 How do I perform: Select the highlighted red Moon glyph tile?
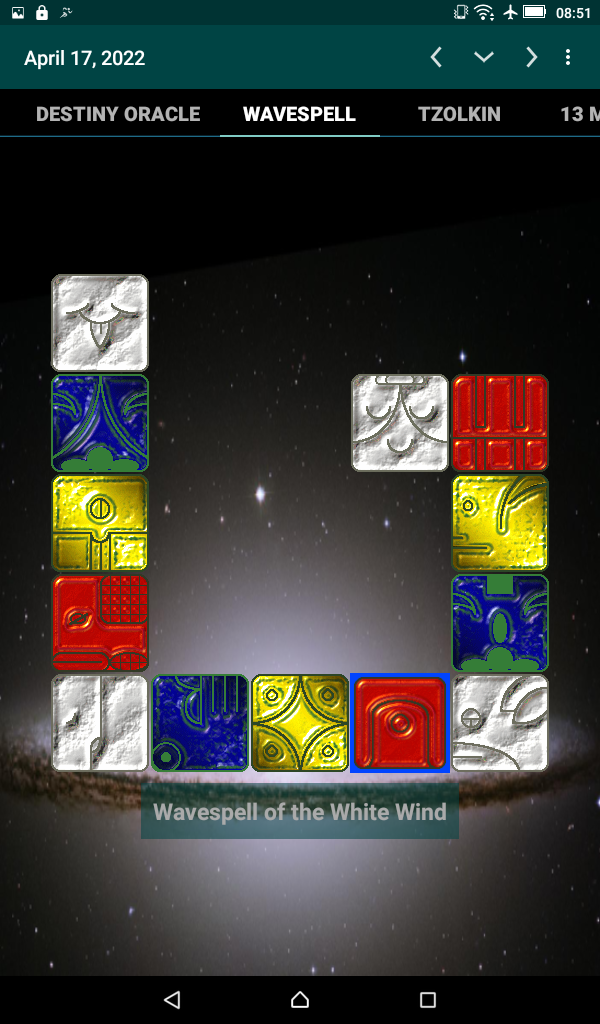click(400, 723)
